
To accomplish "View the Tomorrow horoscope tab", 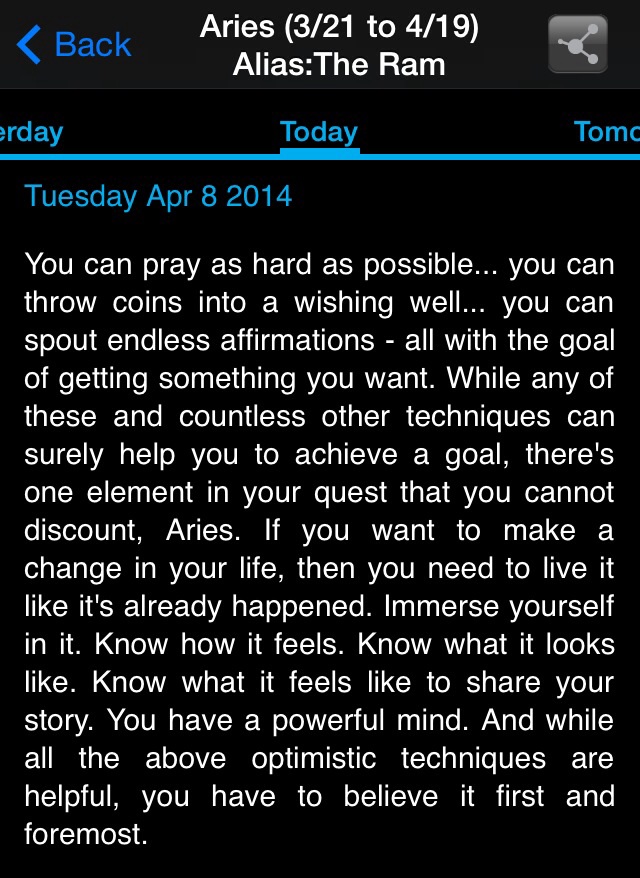I will pos(606,132).
